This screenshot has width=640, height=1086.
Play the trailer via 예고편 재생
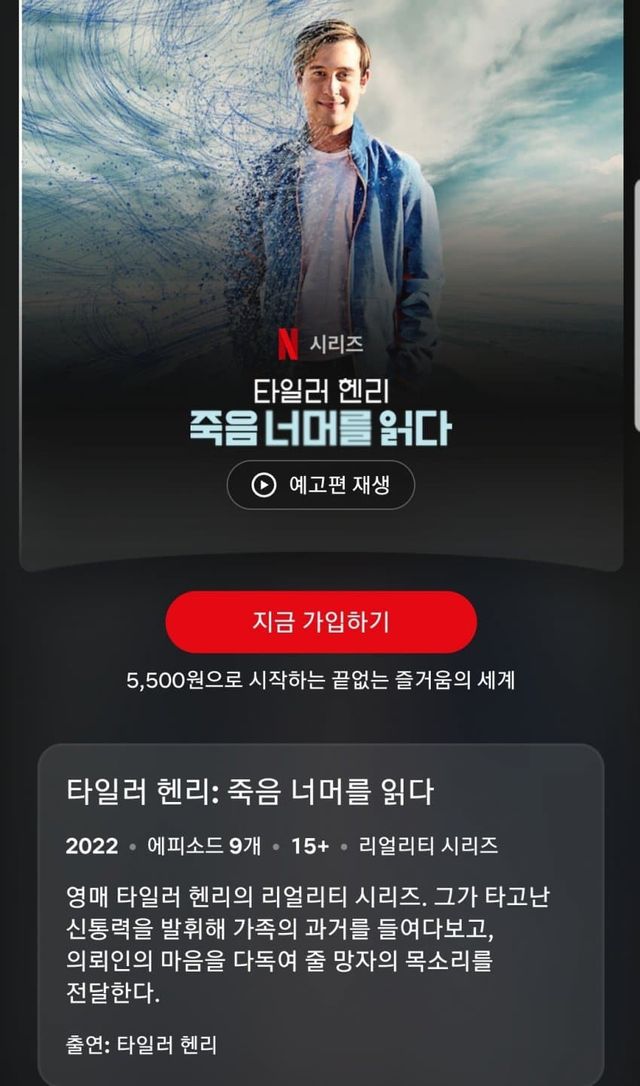[320, 485]
